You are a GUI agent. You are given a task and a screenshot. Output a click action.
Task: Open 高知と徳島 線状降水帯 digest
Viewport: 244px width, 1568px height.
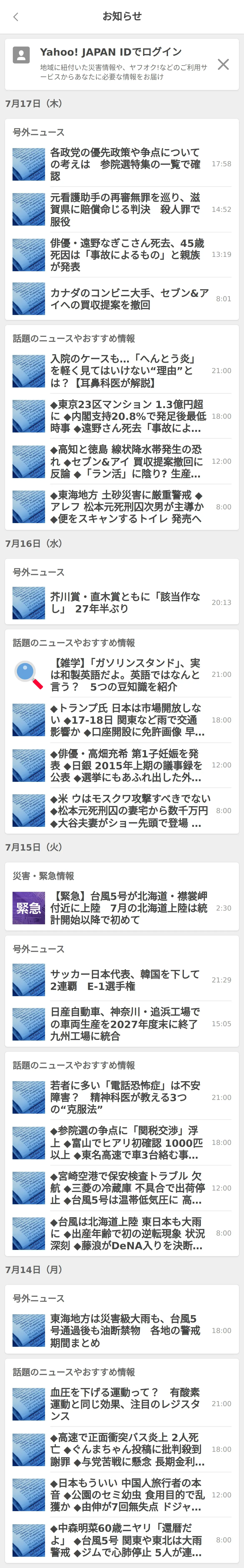[x=125, y=461]
